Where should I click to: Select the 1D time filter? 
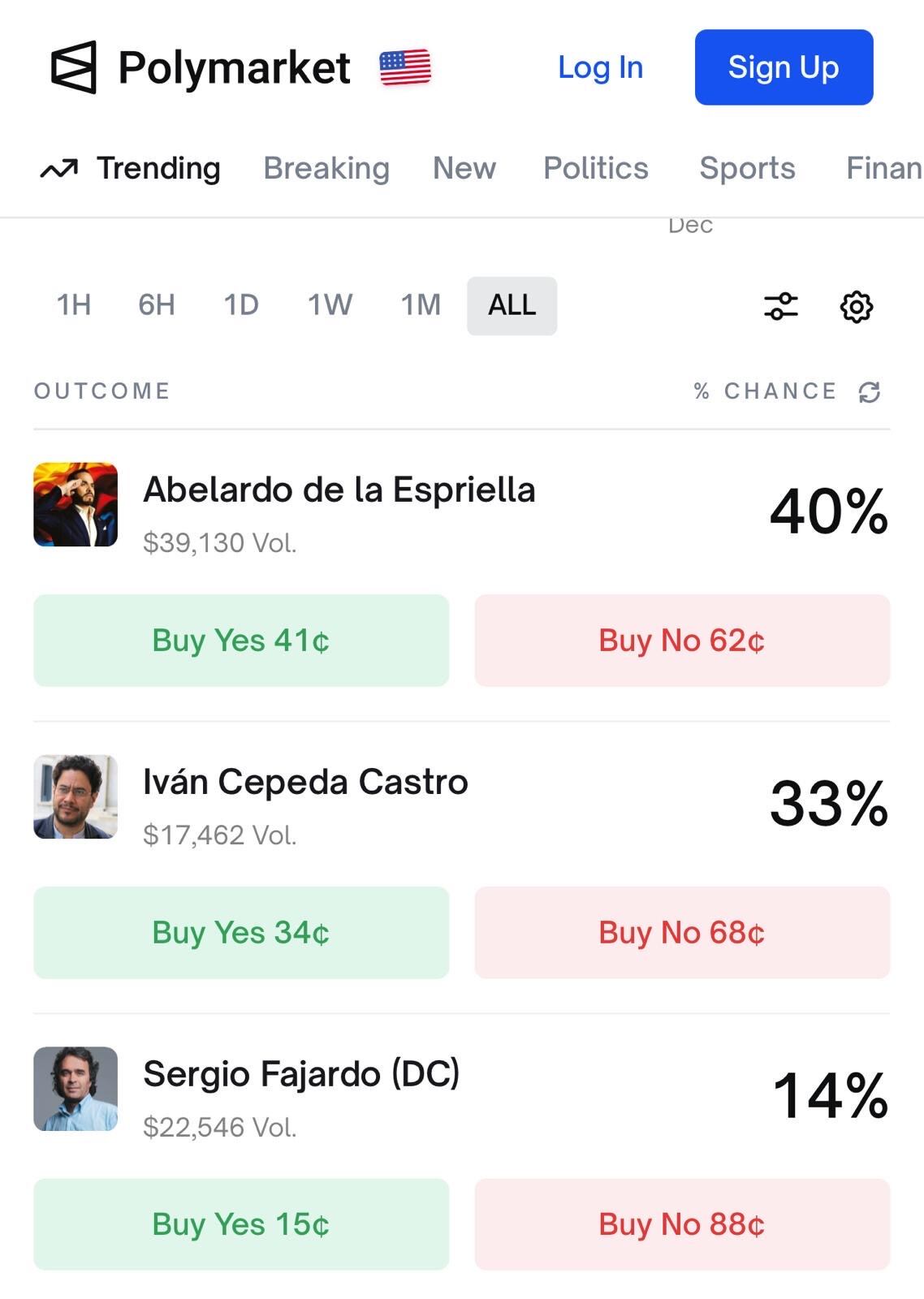pos(242,306)
